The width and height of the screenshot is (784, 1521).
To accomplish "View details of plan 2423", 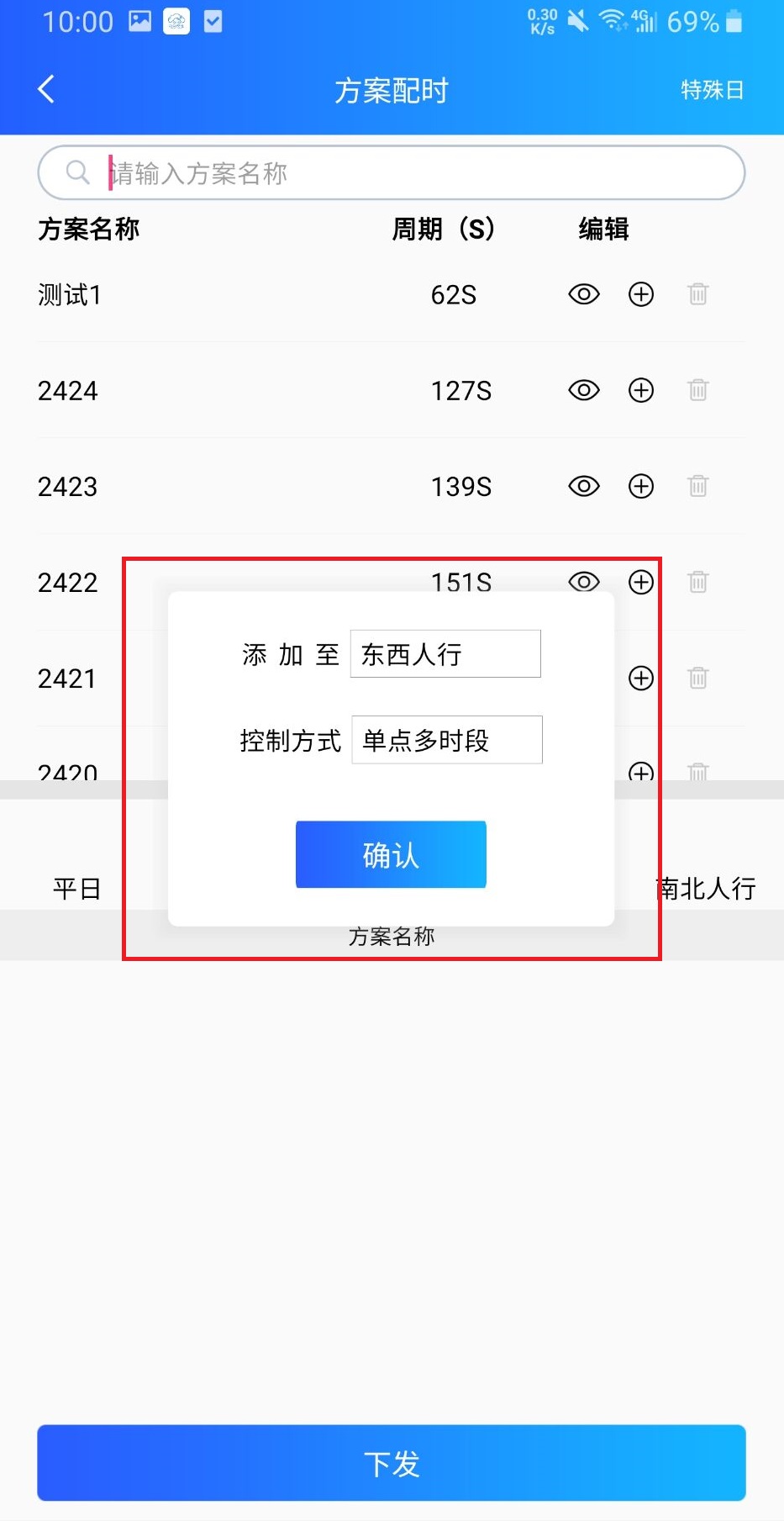I will (584, 486).
